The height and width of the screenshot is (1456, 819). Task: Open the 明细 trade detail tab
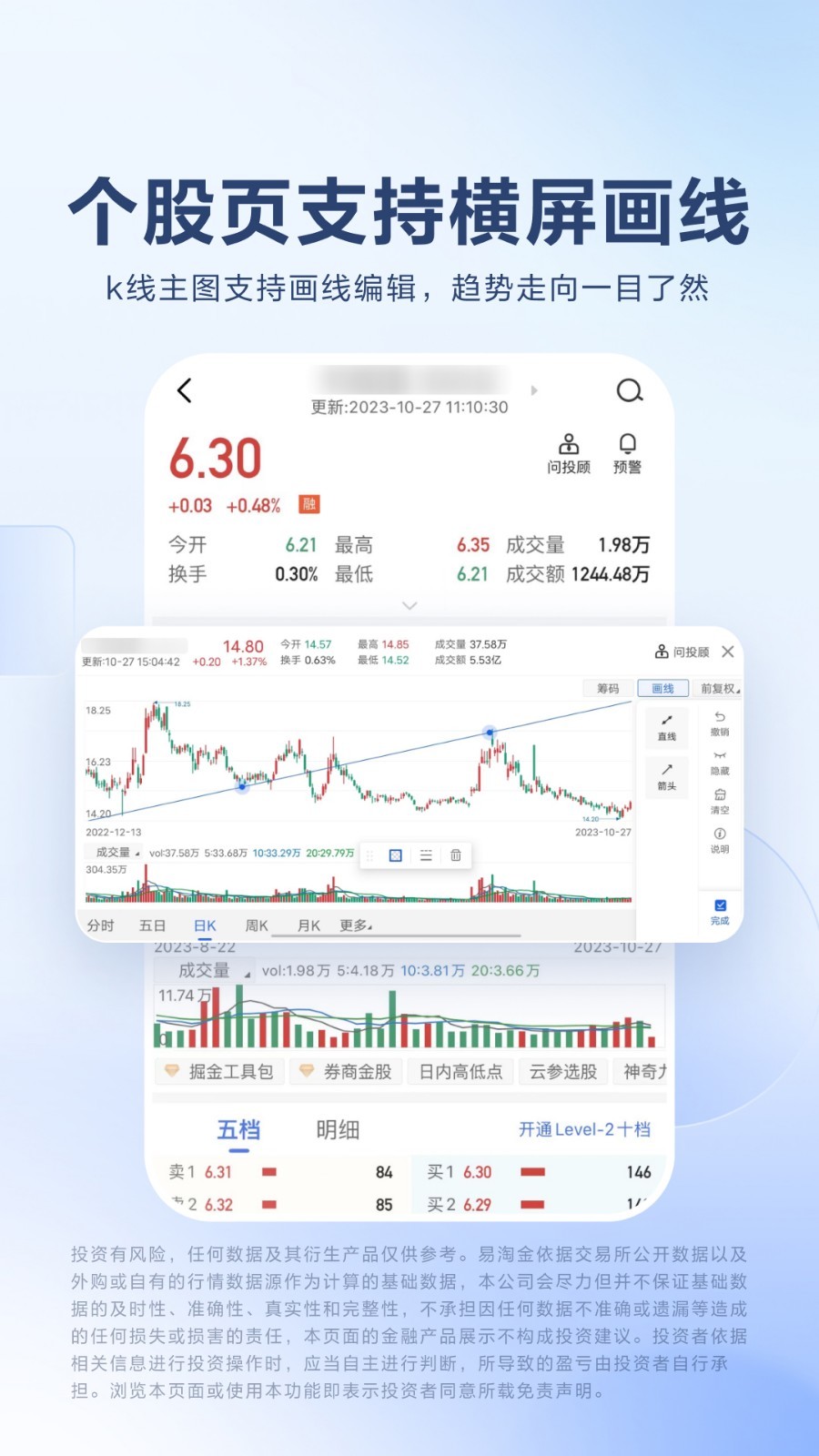click(337, 1128)
